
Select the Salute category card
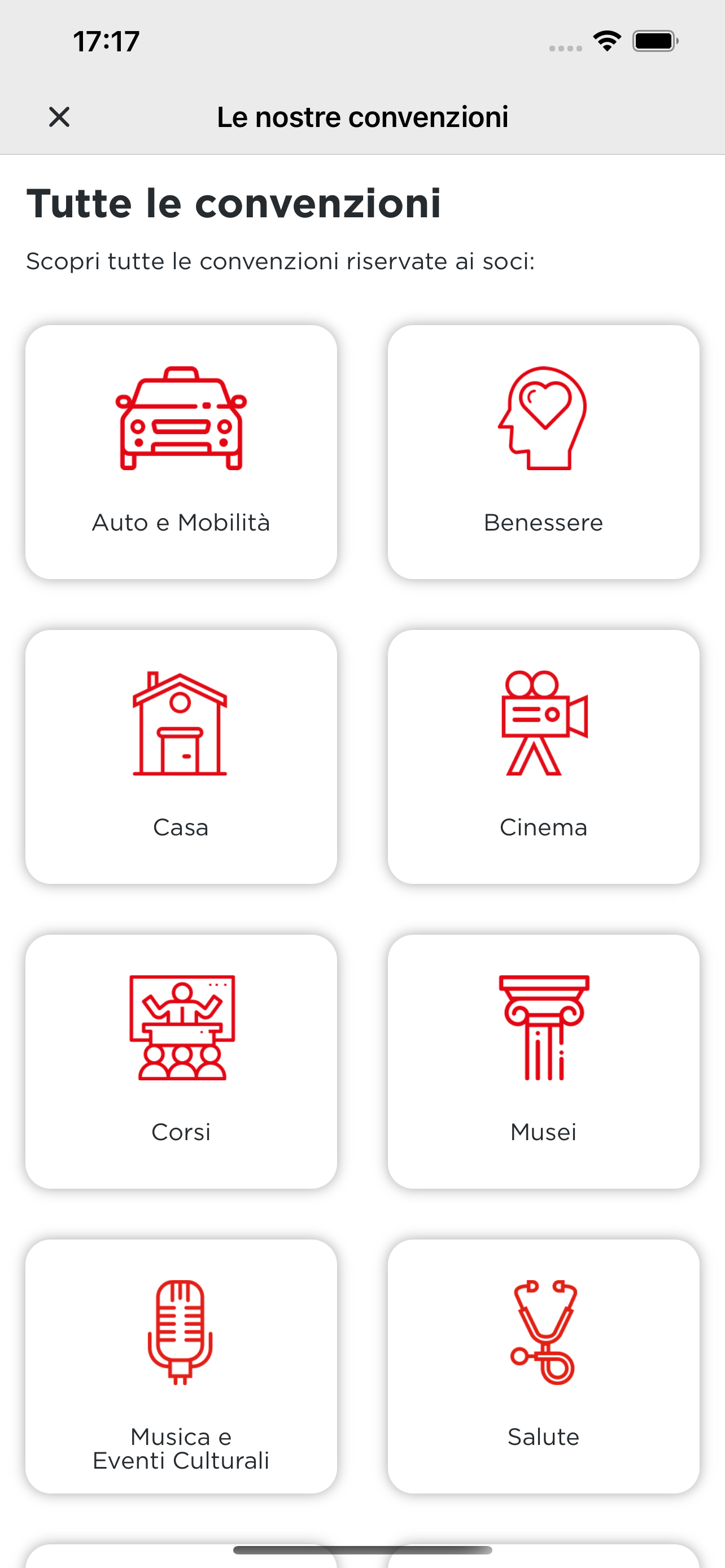pyautogui.click(x=543, y=1365)
